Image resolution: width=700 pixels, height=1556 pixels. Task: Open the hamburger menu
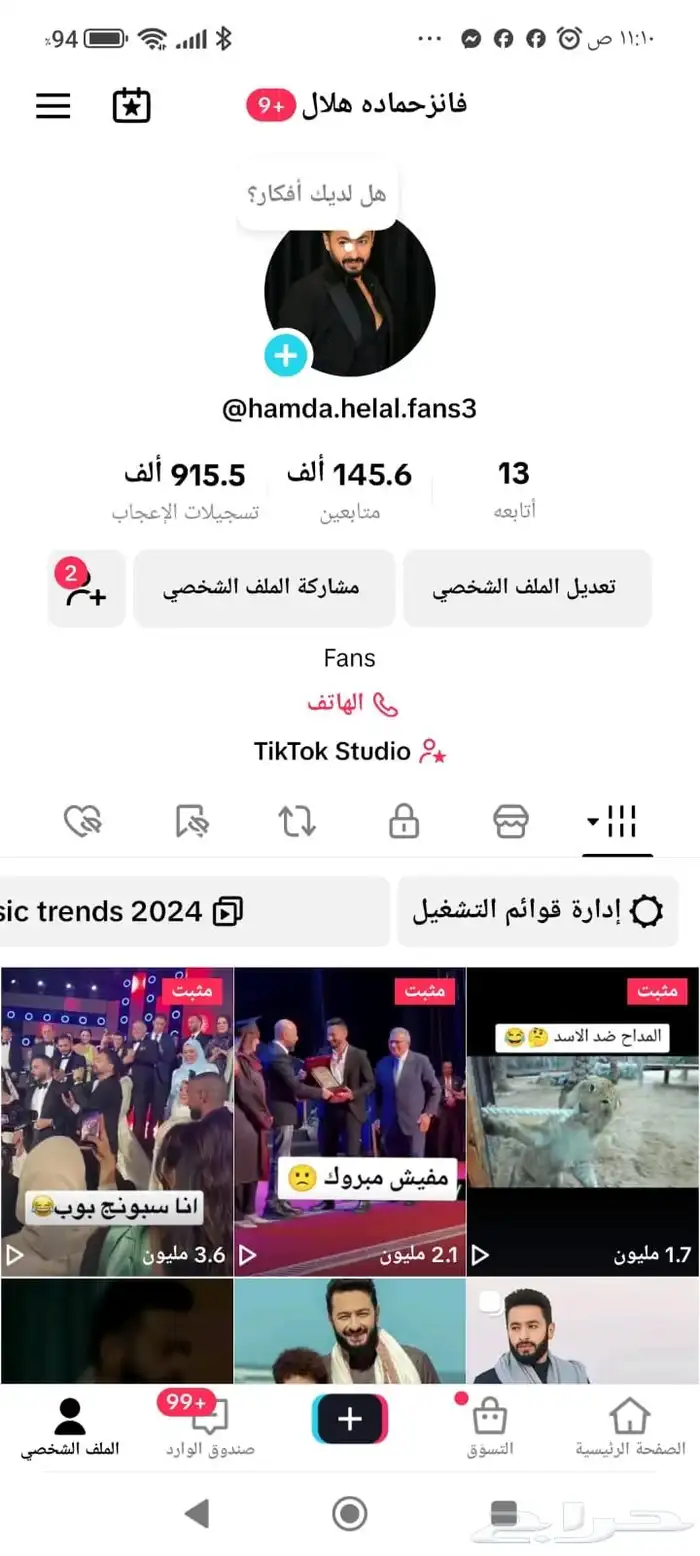click(x=54, y=106)
